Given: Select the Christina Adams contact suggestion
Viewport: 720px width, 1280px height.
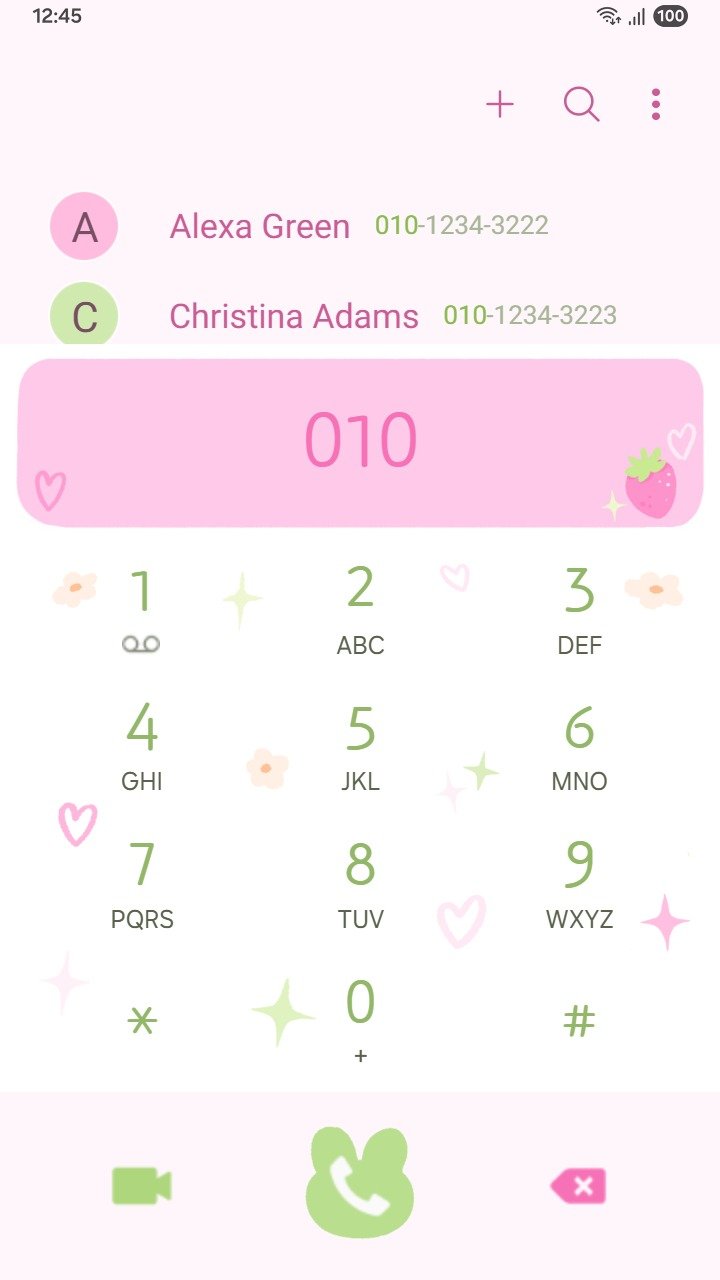Looking at the screenshot, I should (300, 316).
